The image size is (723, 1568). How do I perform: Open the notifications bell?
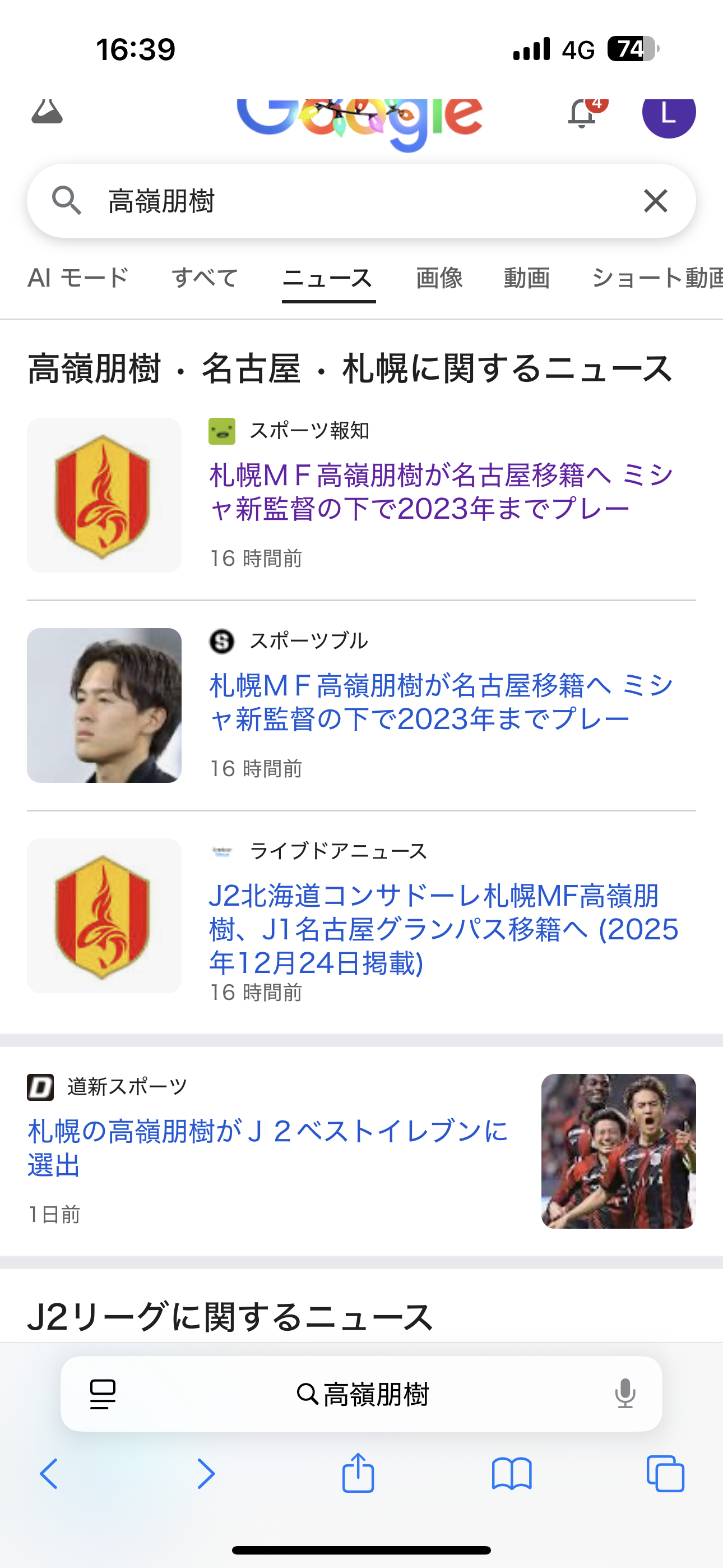click(x=582, y=113)
